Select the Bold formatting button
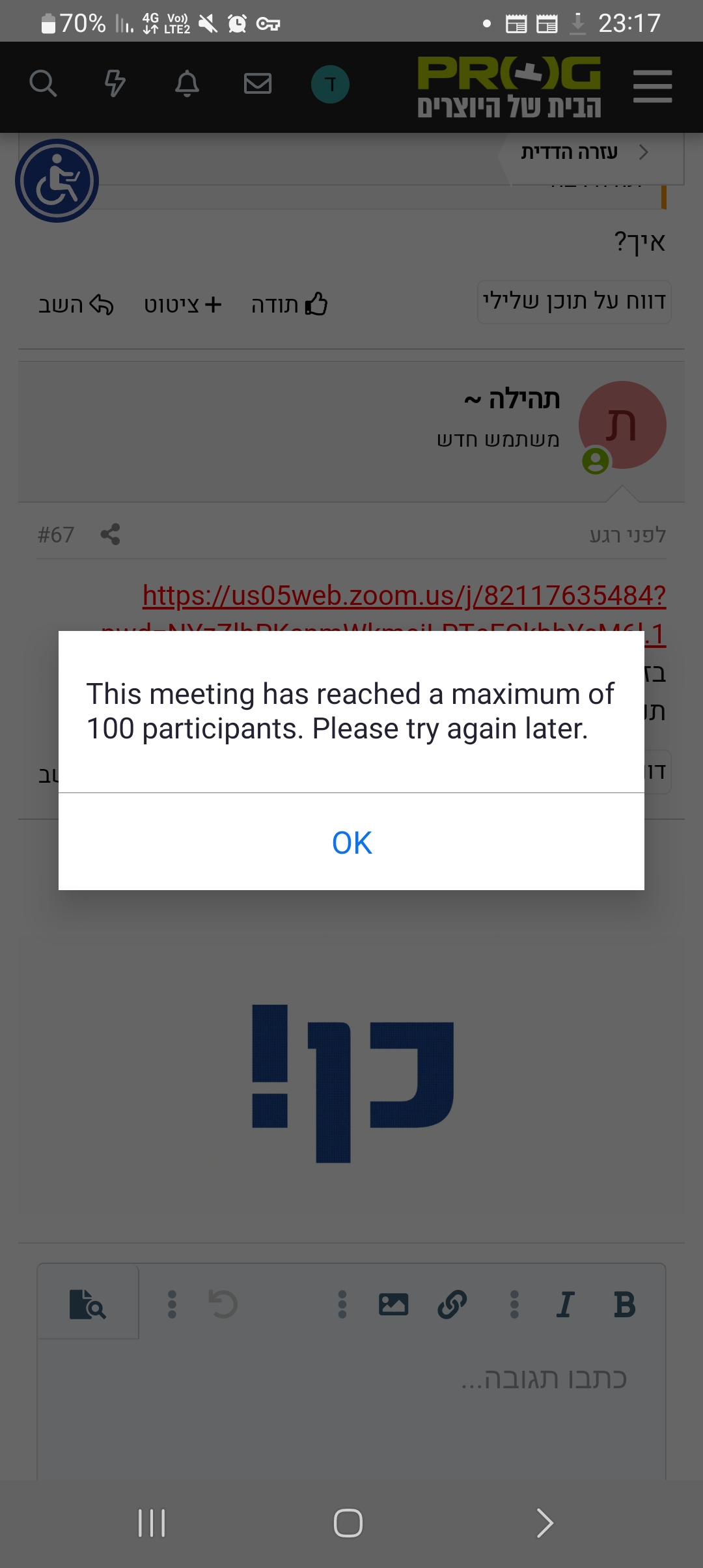This screenshot has width=703, height=1568. tap(624, 1305)
